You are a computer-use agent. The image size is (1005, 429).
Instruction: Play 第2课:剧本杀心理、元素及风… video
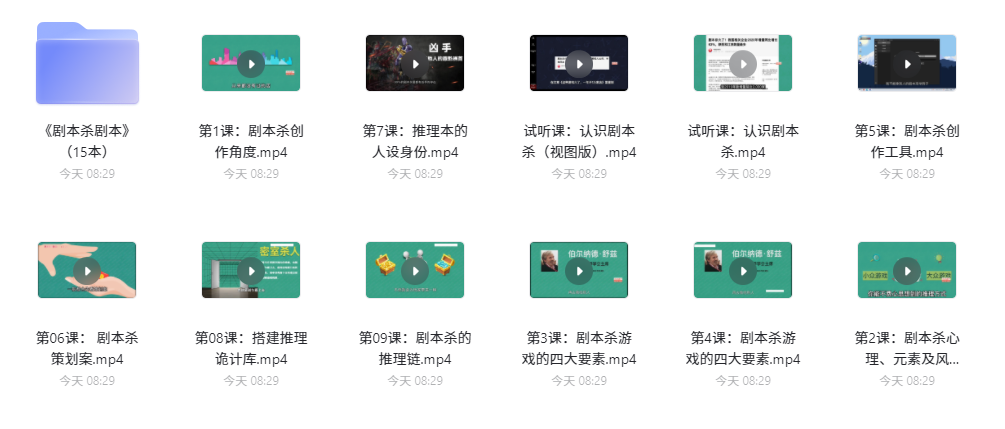907,270
